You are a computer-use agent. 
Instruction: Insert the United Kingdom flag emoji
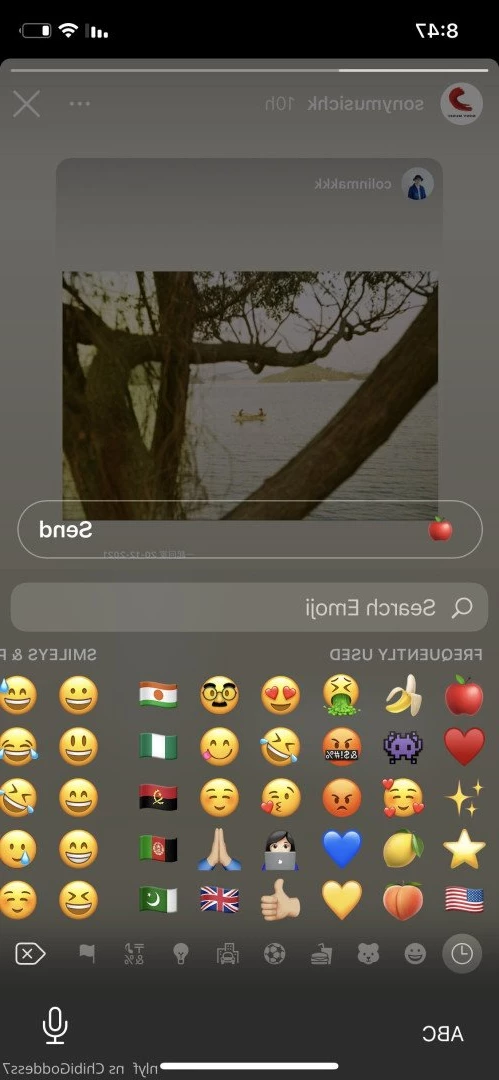219,900
